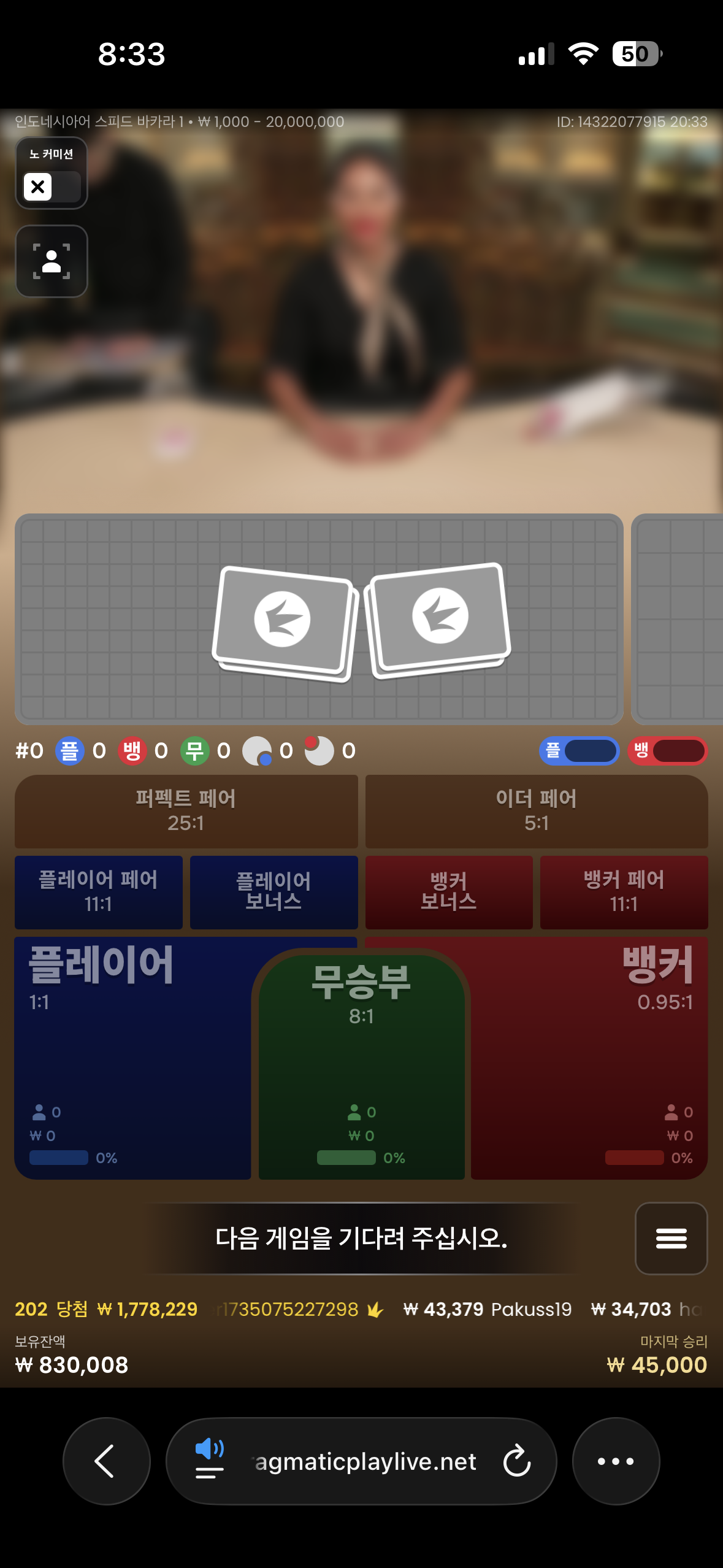Open the page audio and reader menu
723x1568 pixels.
[x=209, y=1461]
